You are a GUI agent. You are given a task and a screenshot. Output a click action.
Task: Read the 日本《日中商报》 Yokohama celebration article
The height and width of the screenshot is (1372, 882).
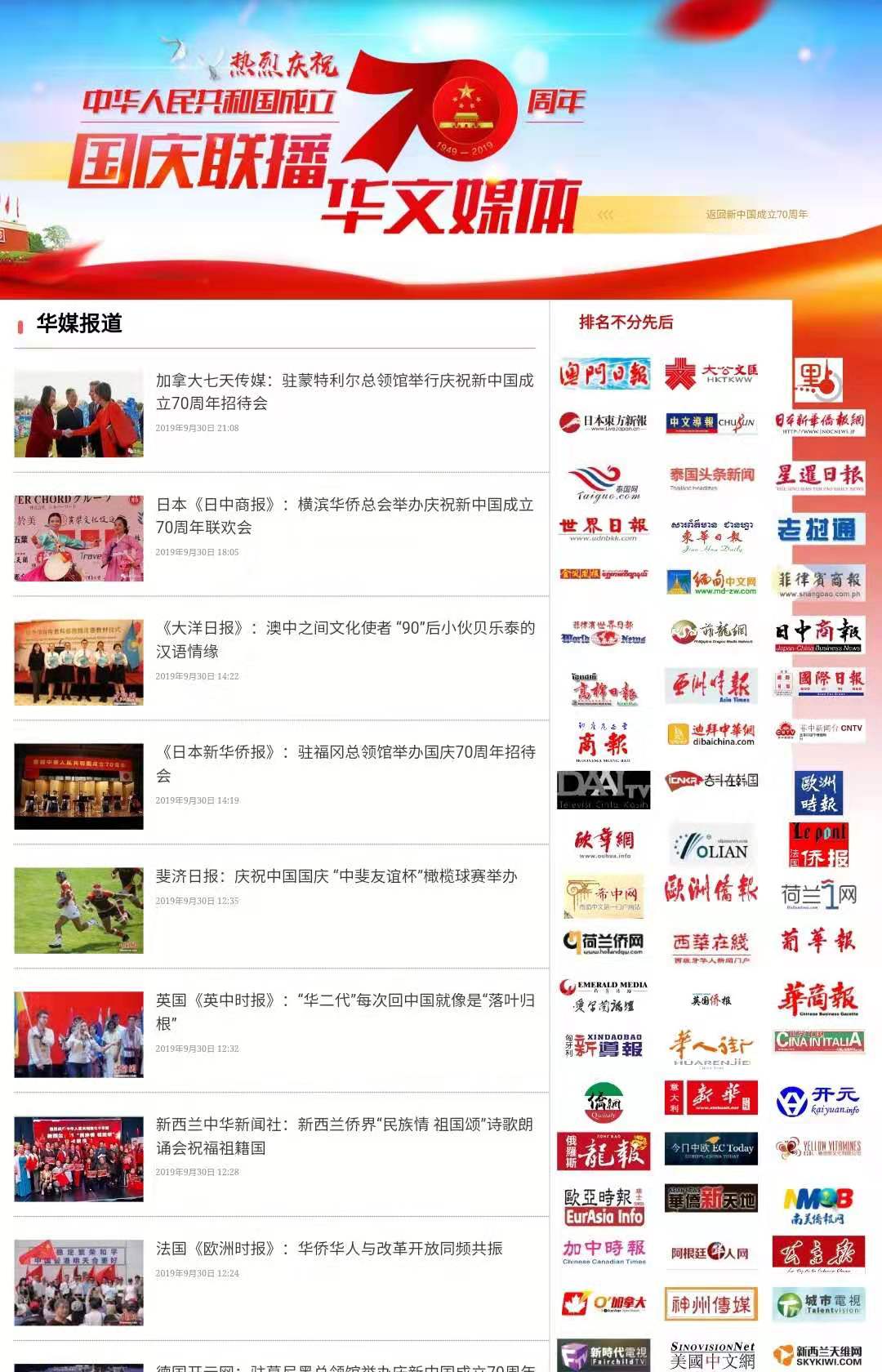click(345, 515)
